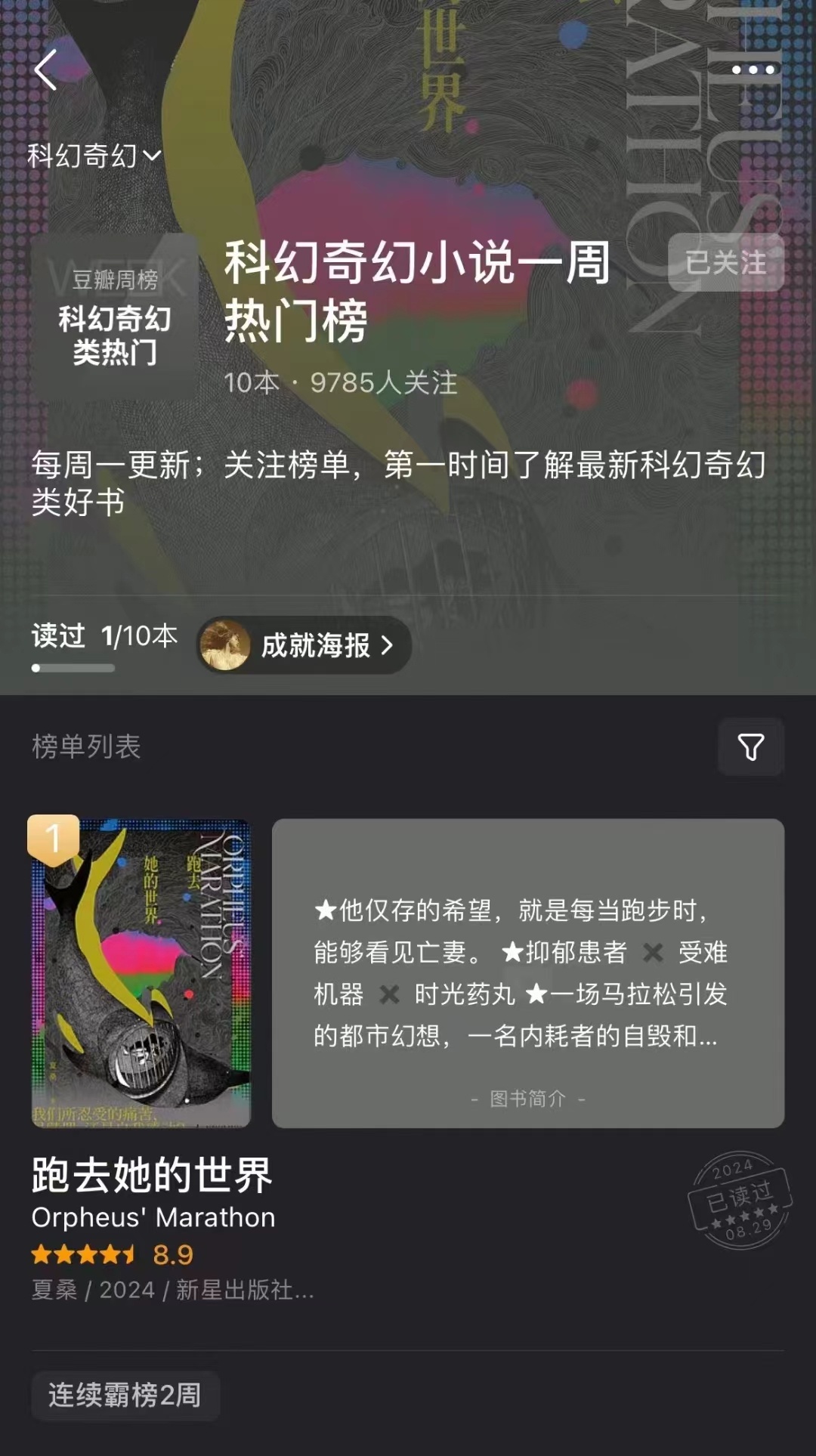Open the book title 跑去她的世界
Viewport: 816px width, 1456px height.
pyautogui.click(x=152, y=1175)
